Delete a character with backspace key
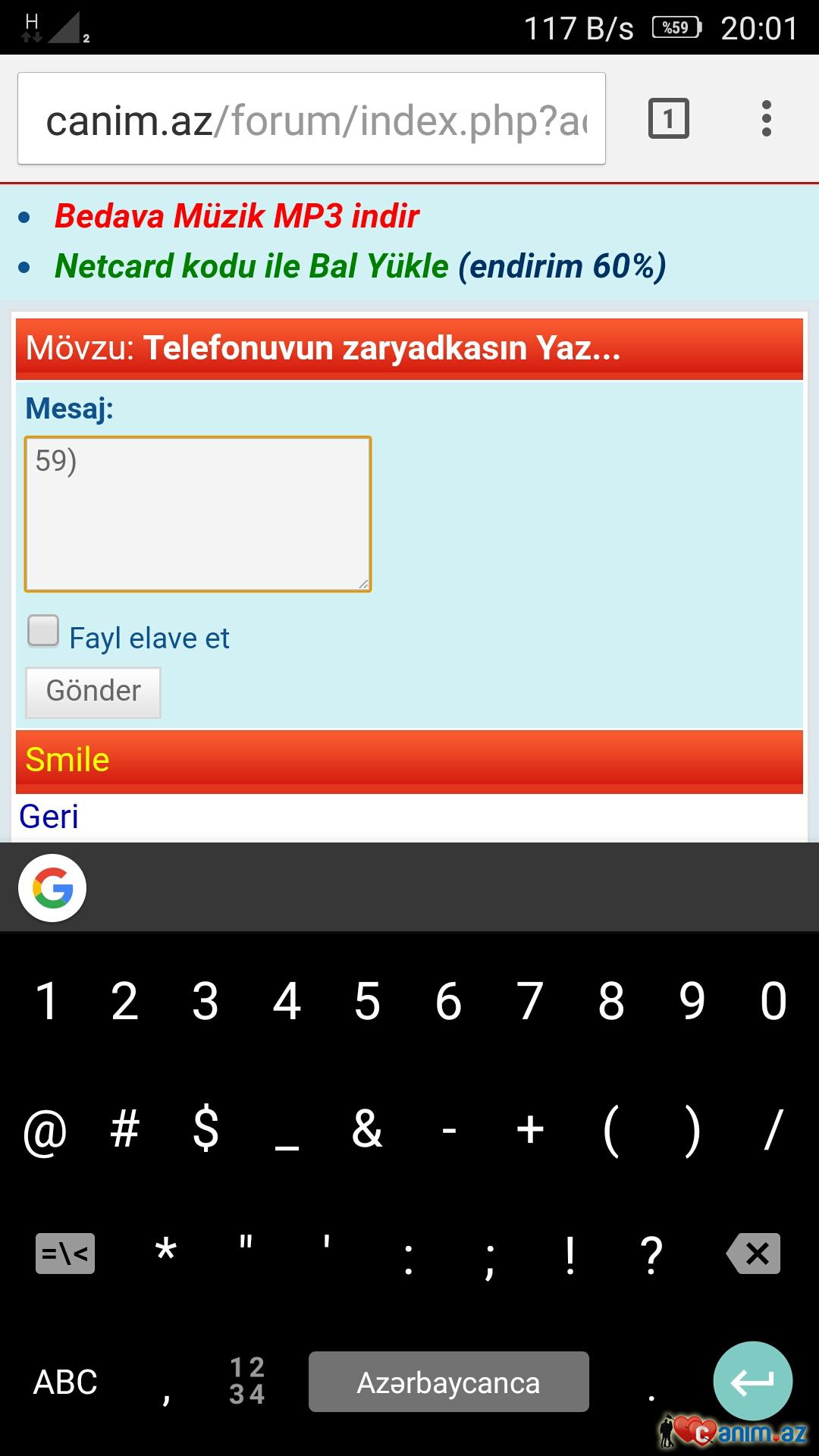This screenshot has width=819, height=1456. point(753,1254)
